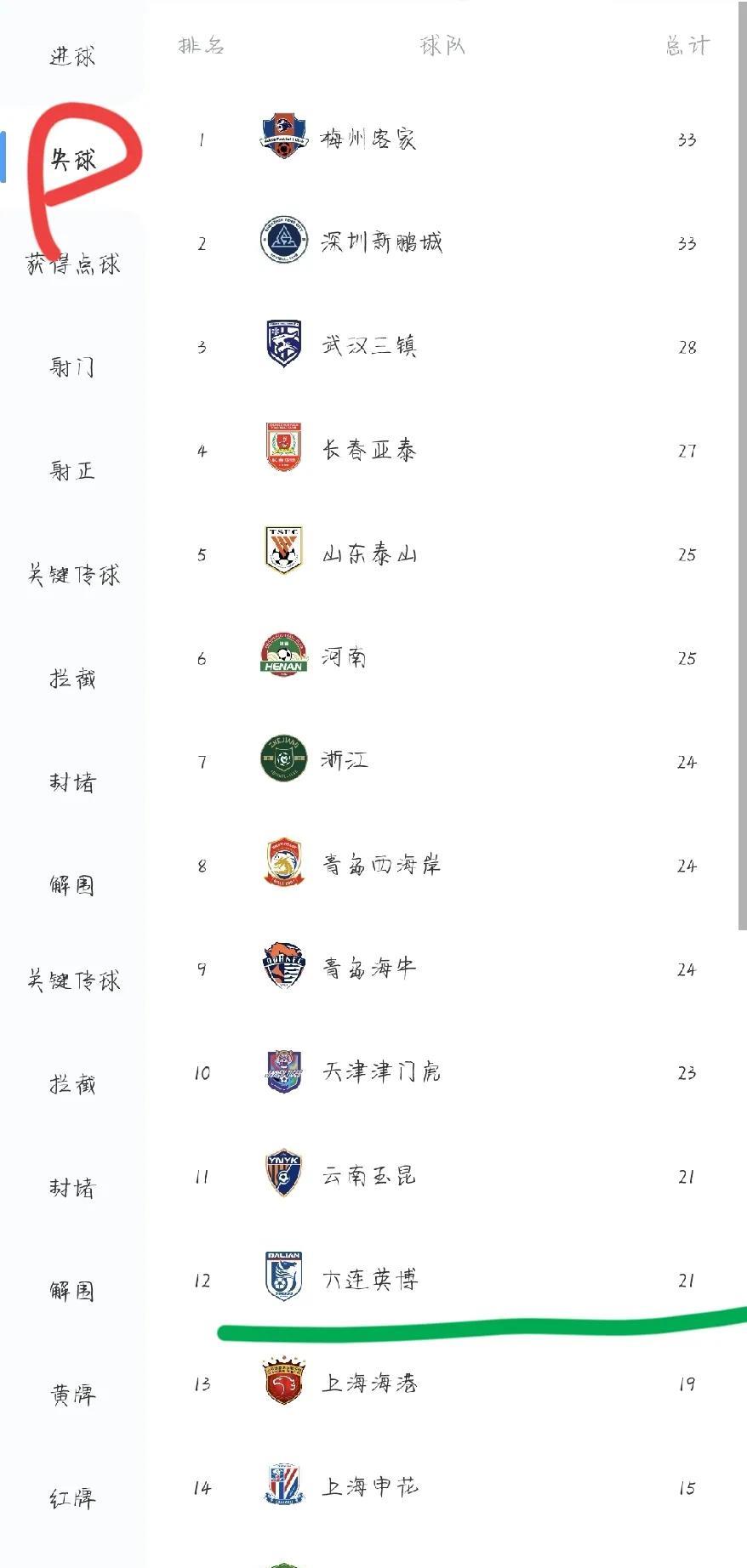
Task: Select the 天津津门虎 row
Action: [x=441, y=1072]
